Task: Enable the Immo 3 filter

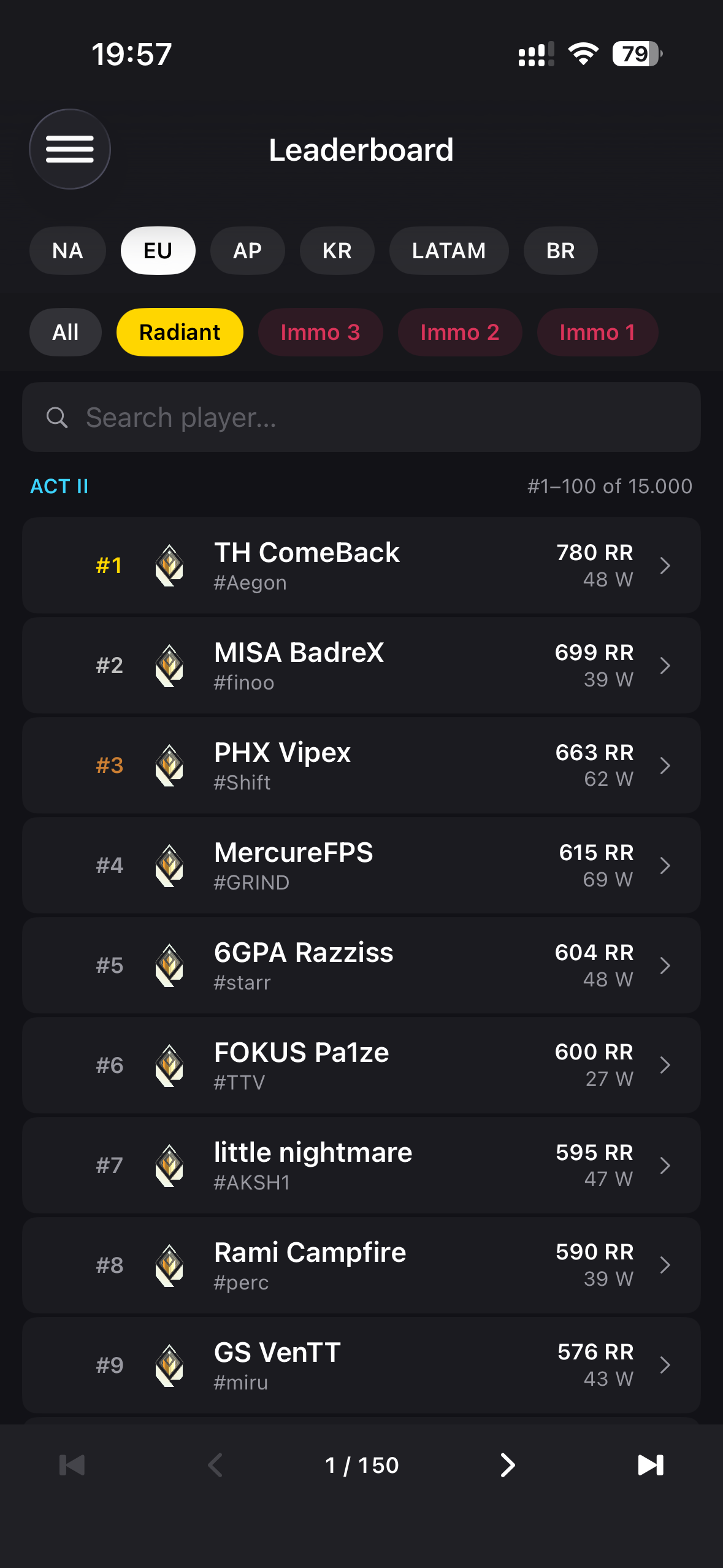Action: click(320, 332)
